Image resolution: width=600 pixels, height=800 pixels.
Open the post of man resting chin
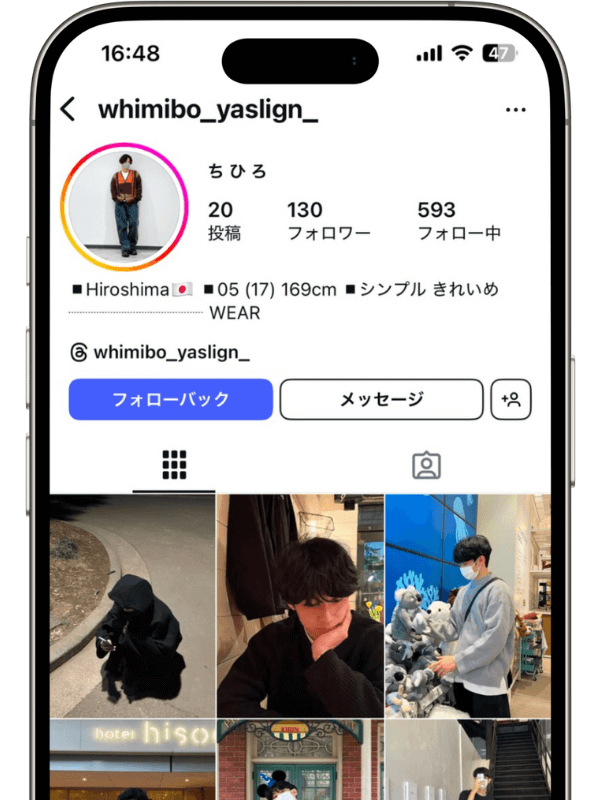300,605
